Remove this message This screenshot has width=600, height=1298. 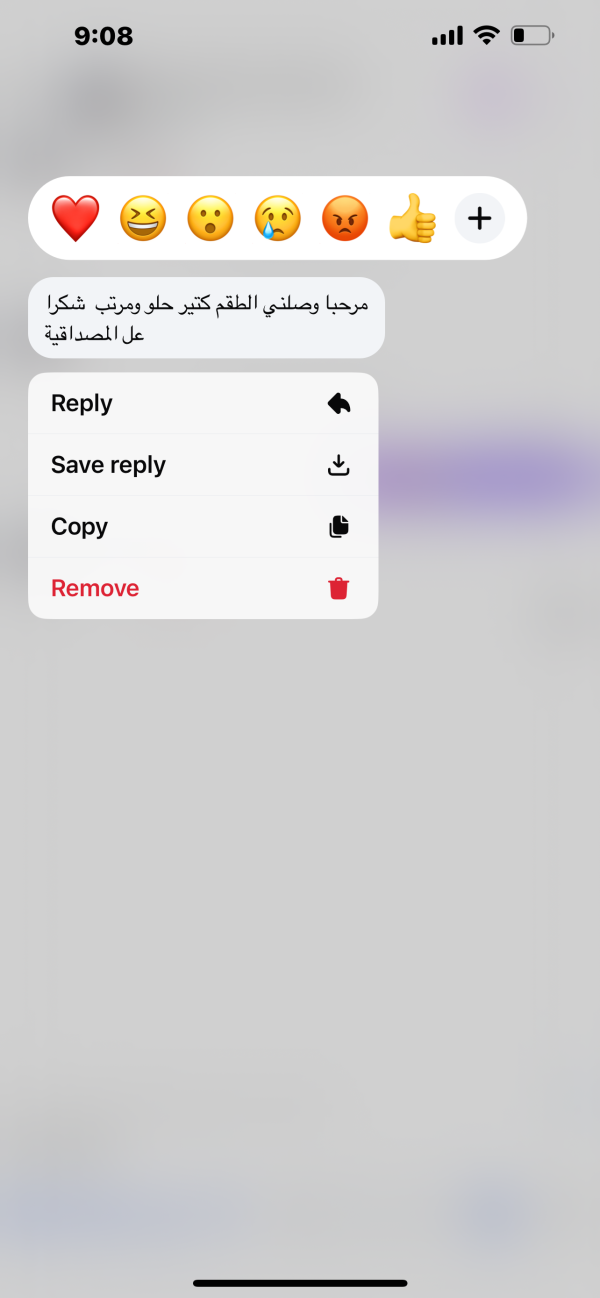click(203, 588)
